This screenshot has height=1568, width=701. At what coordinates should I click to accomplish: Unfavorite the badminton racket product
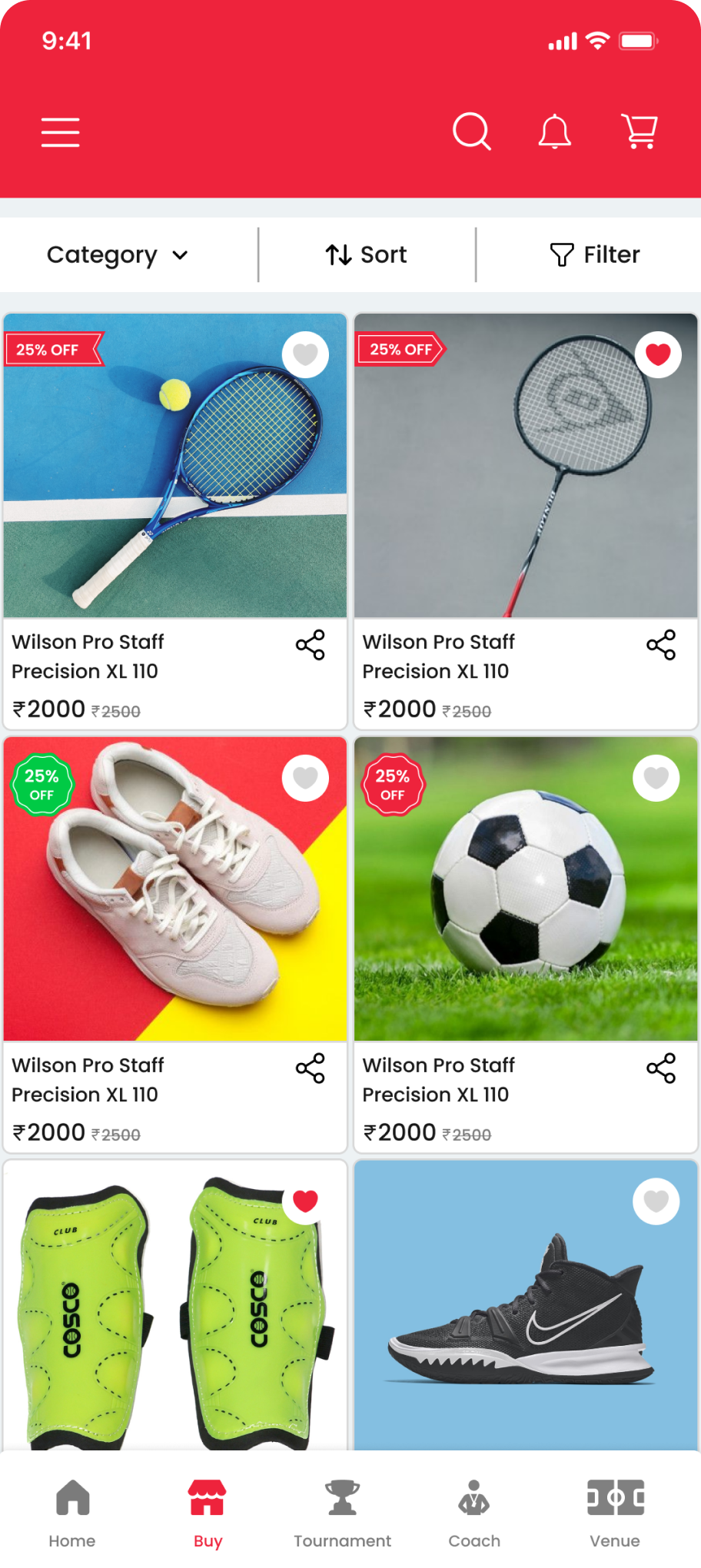(x=657, y=354)
